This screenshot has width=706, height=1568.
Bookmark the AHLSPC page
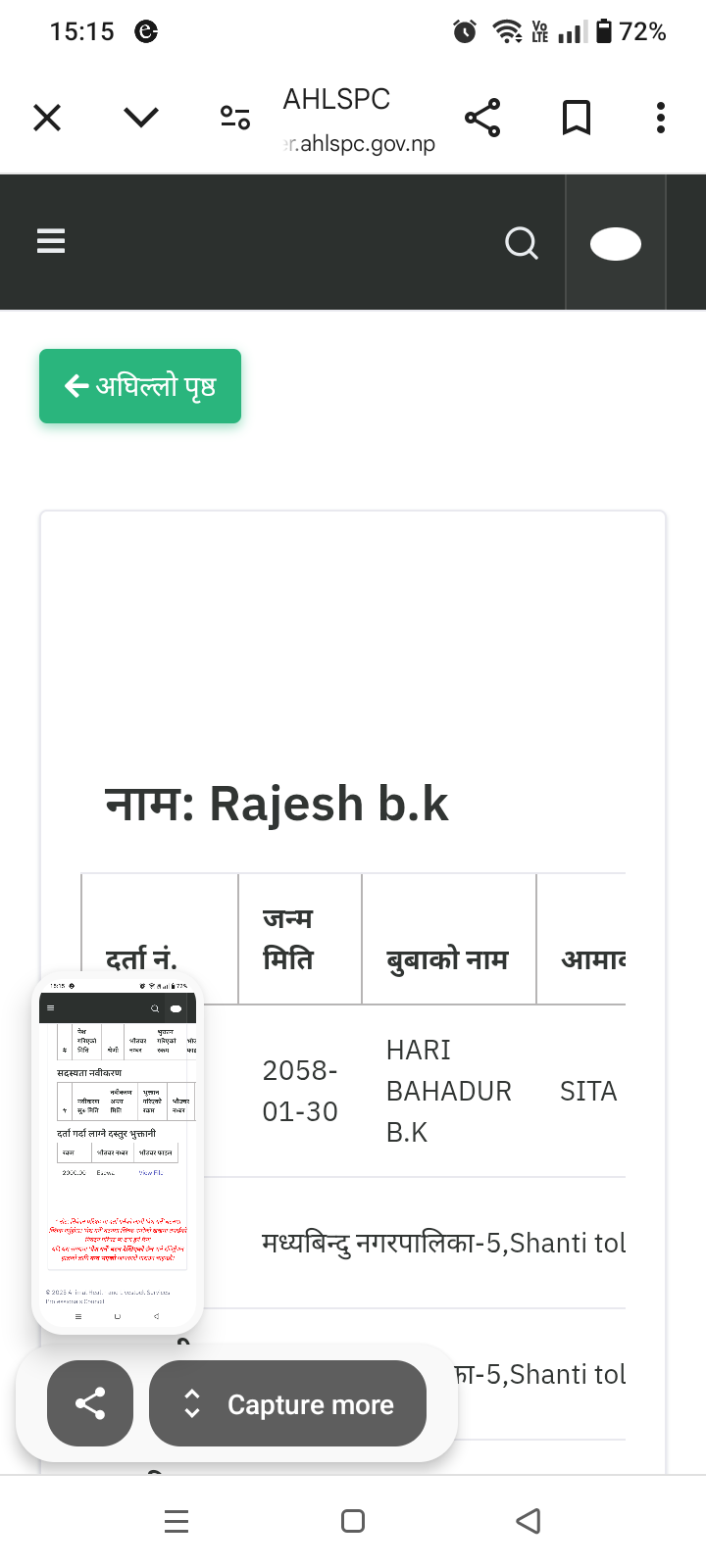coord(577,119)
